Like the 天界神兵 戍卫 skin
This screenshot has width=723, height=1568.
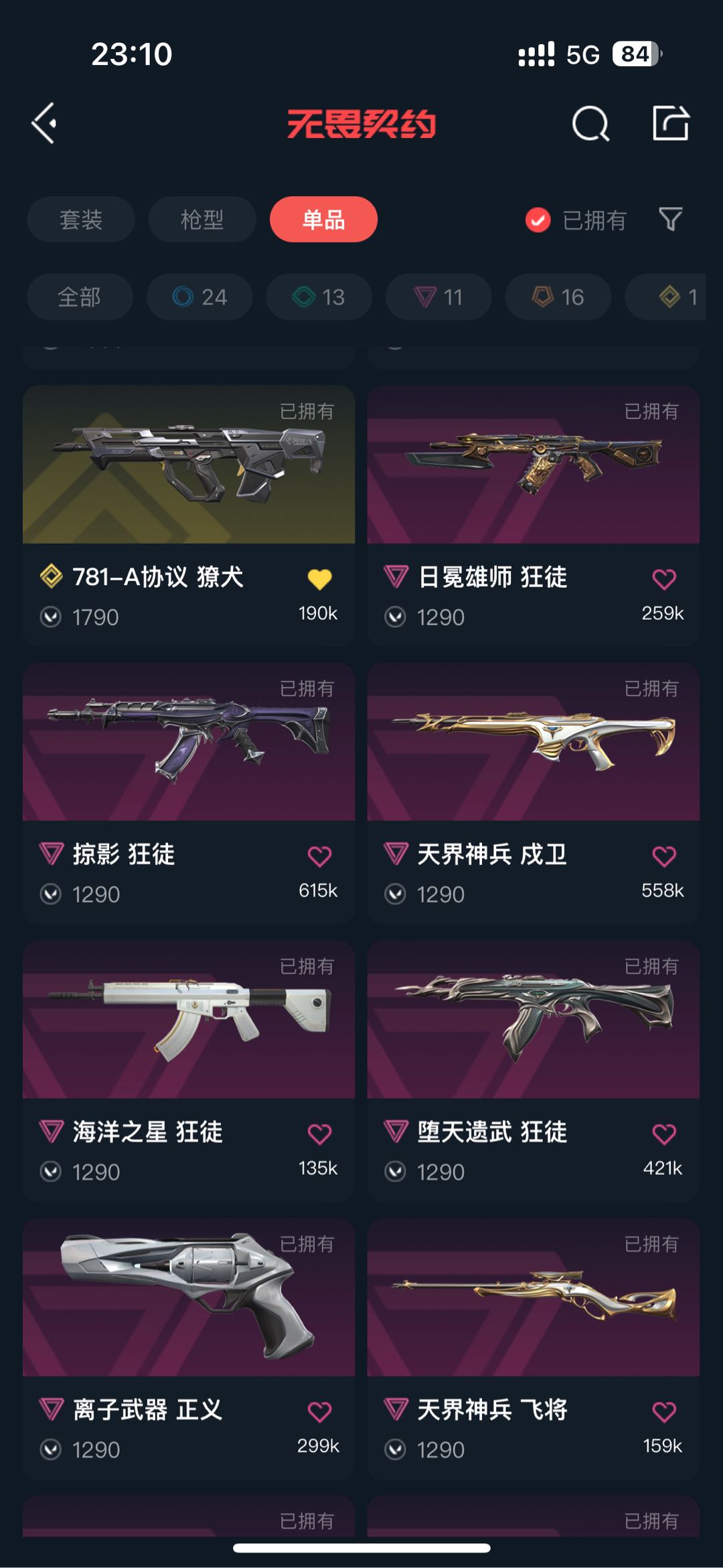663,856
